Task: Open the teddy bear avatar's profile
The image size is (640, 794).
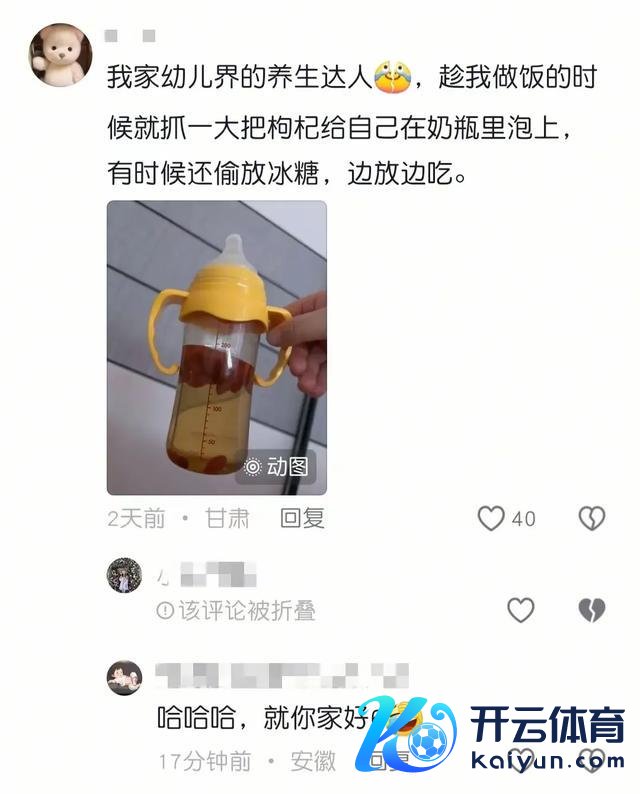Action: [61, 55]
